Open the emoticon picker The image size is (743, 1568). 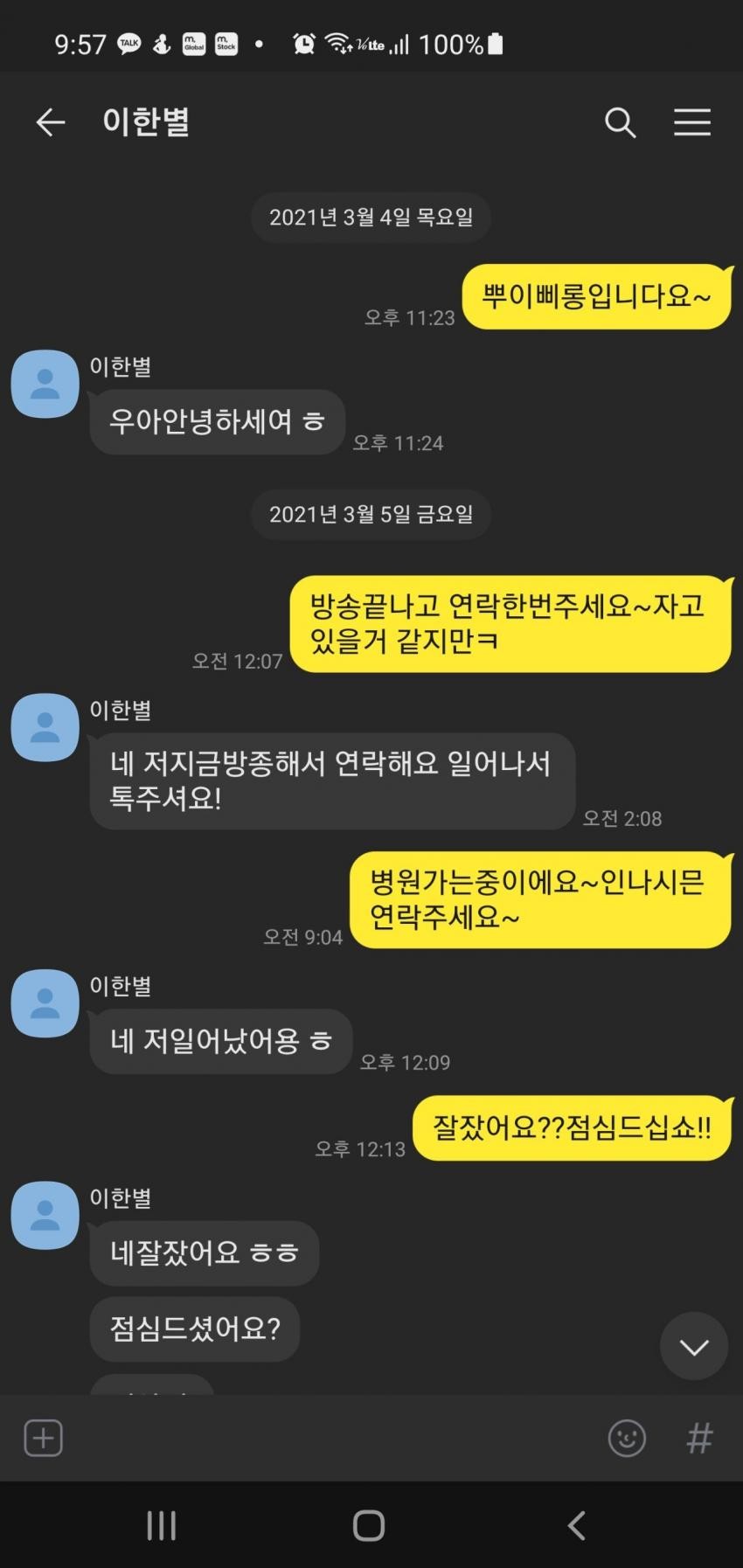627,1438
